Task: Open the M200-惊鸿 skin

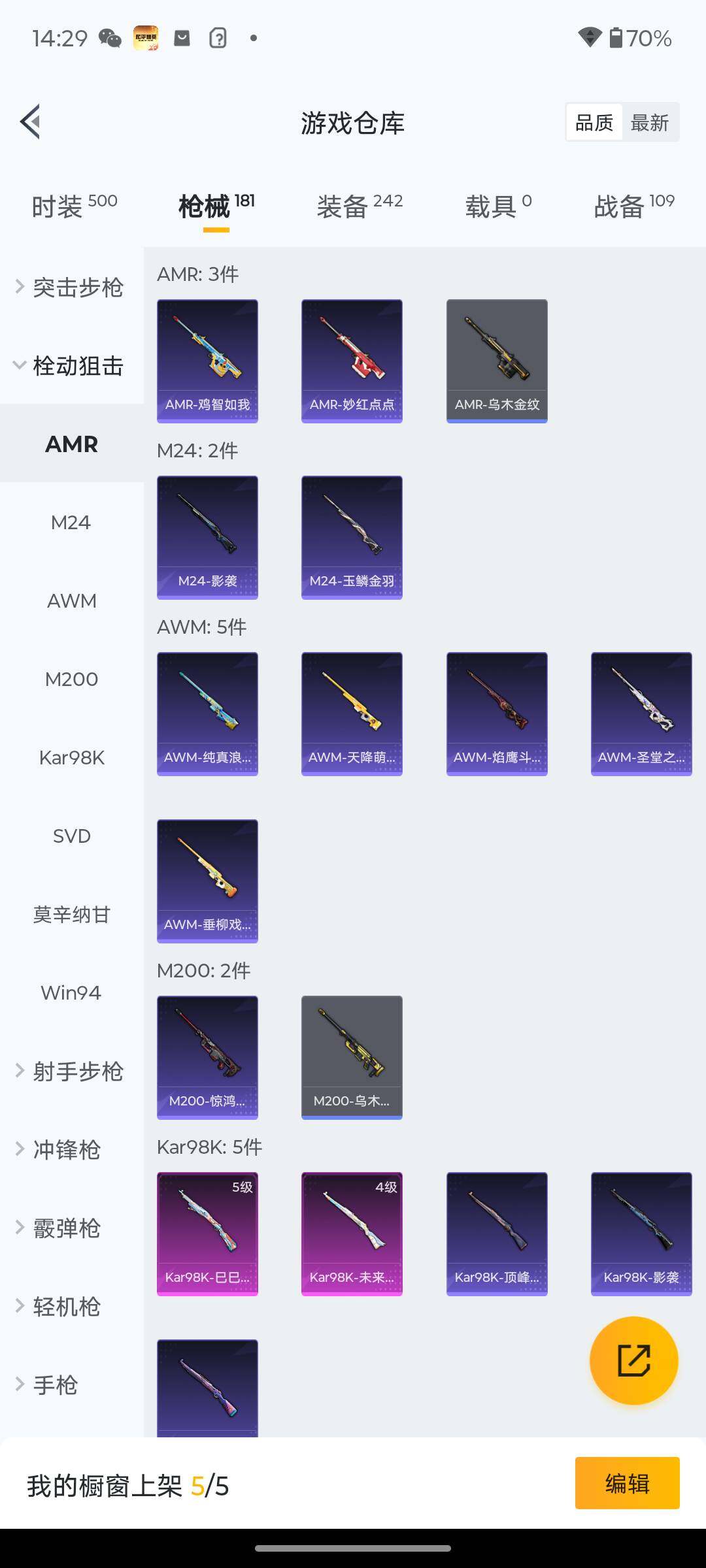Action: tap(207, 1057)
